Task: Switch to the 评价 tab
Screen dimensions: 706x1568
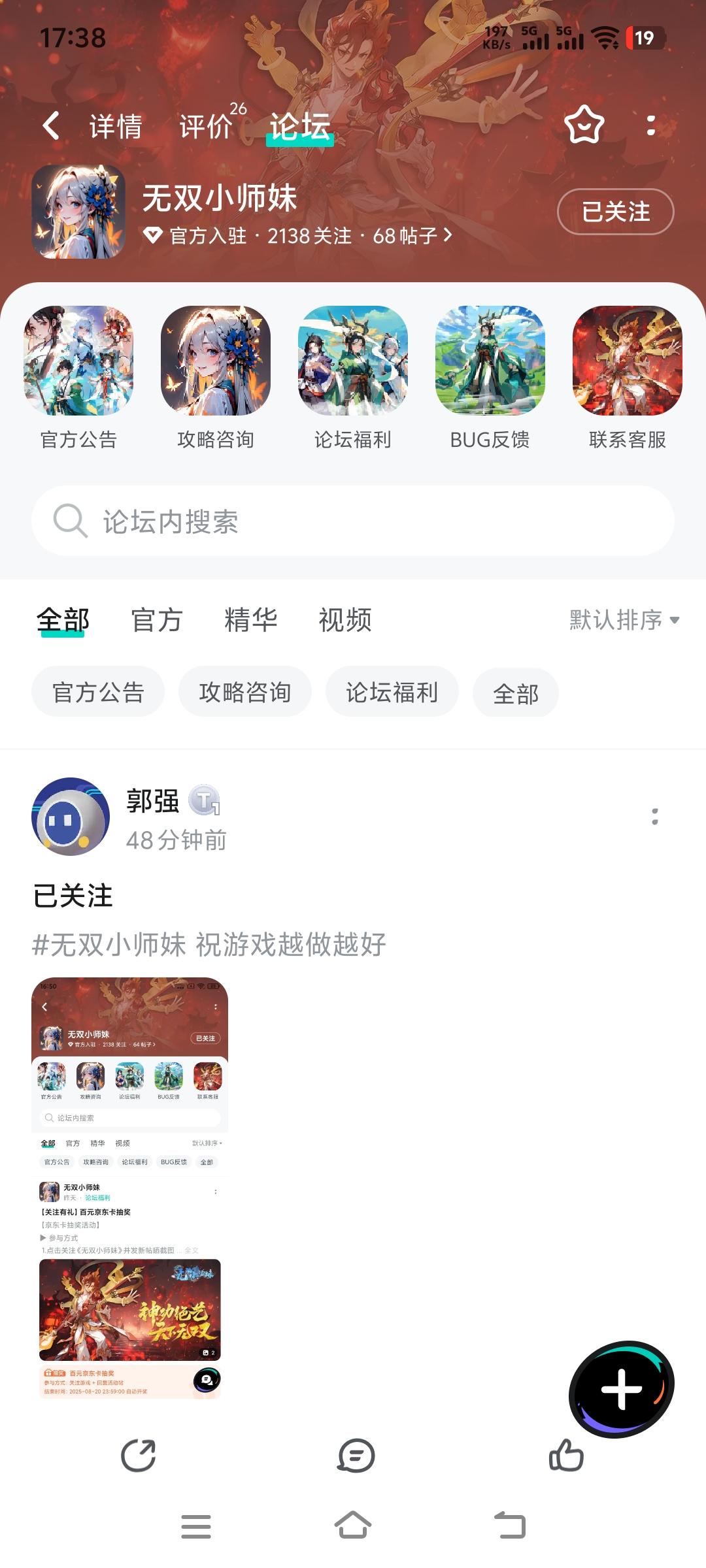Action: [206, 126]
